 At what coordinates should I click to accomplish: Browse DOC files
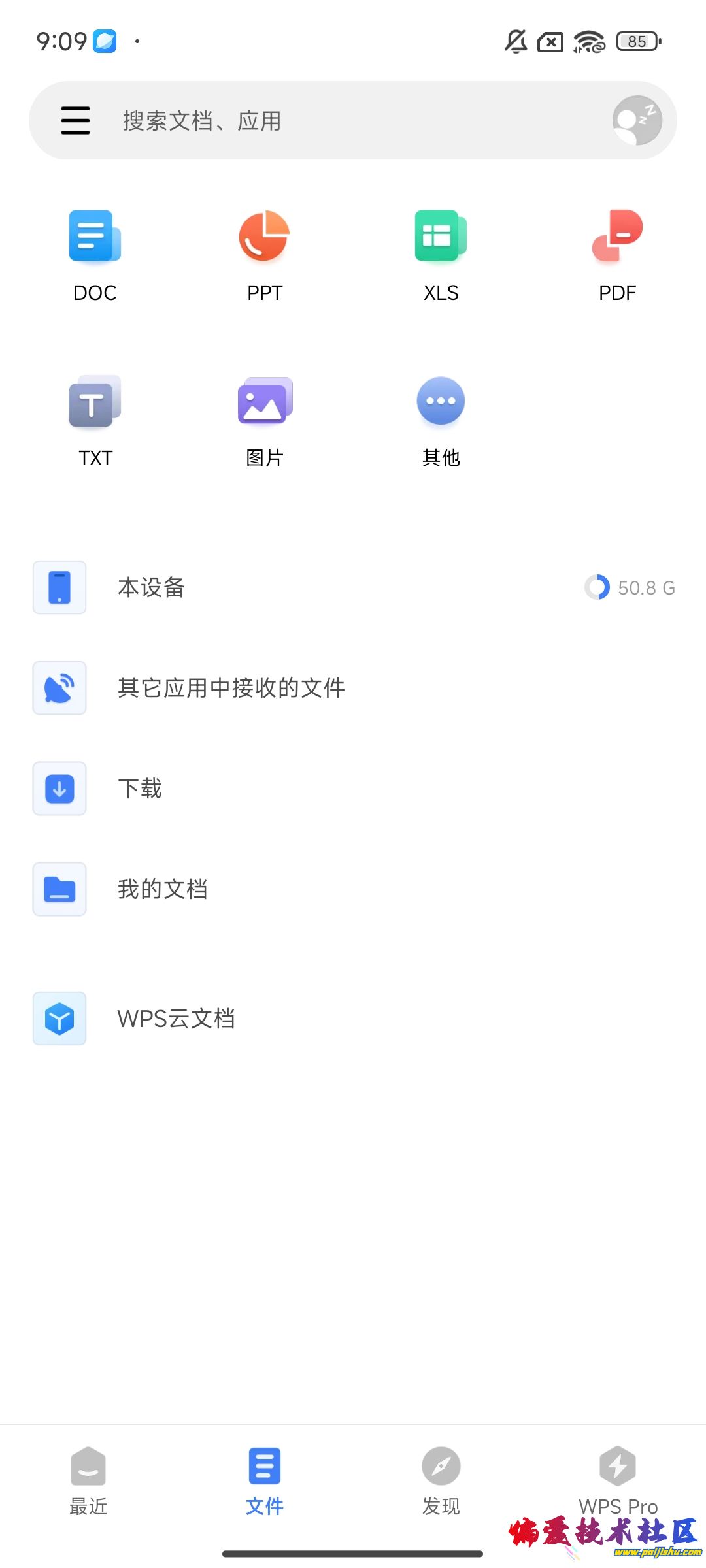pyautogui.click(x=95, y=255)
